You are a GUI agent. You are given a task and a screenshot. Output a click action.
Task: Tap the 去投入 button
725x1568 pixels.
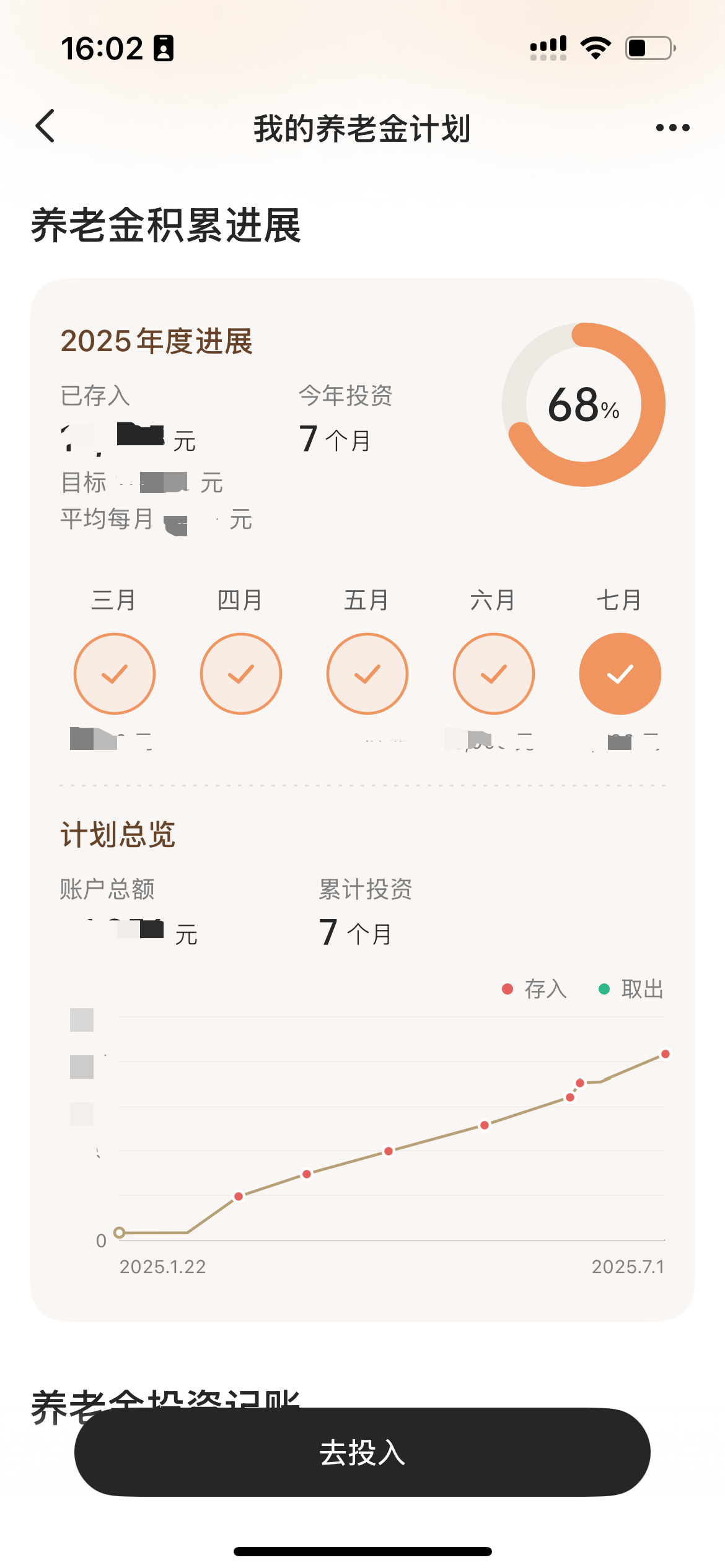(362, 1452)
